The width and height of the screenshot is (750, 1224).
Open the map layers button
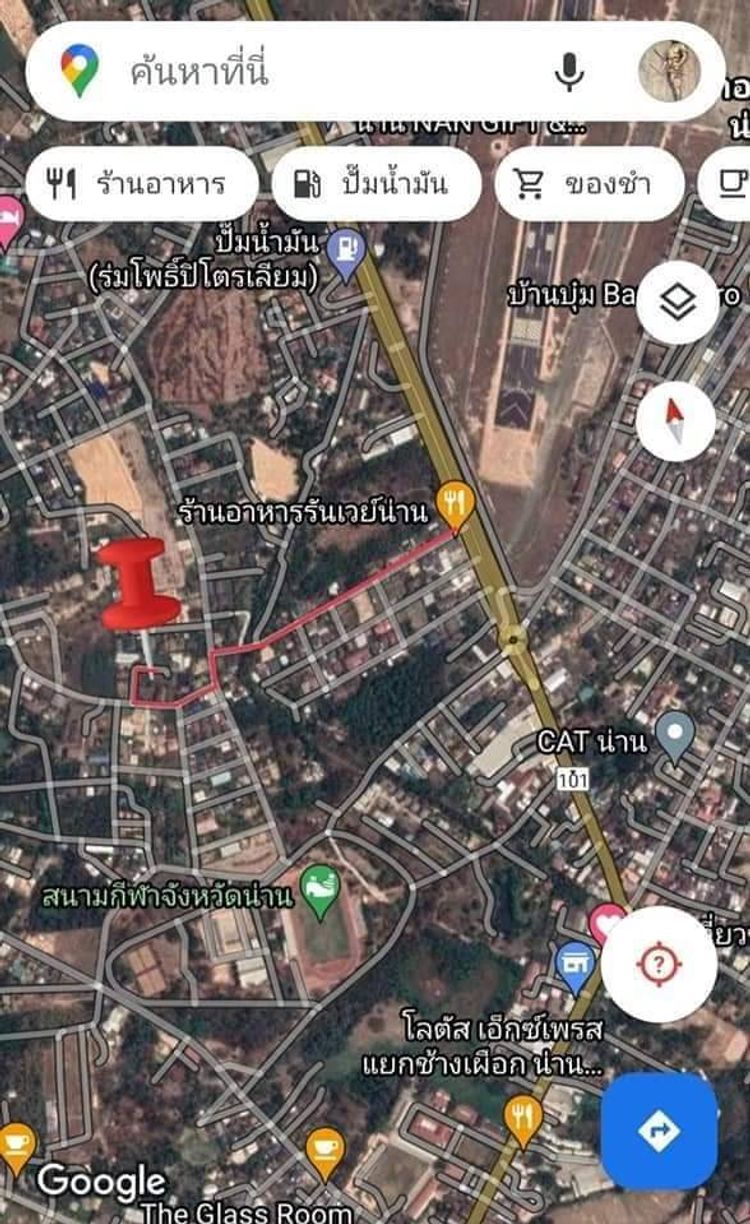click(677, 303)
